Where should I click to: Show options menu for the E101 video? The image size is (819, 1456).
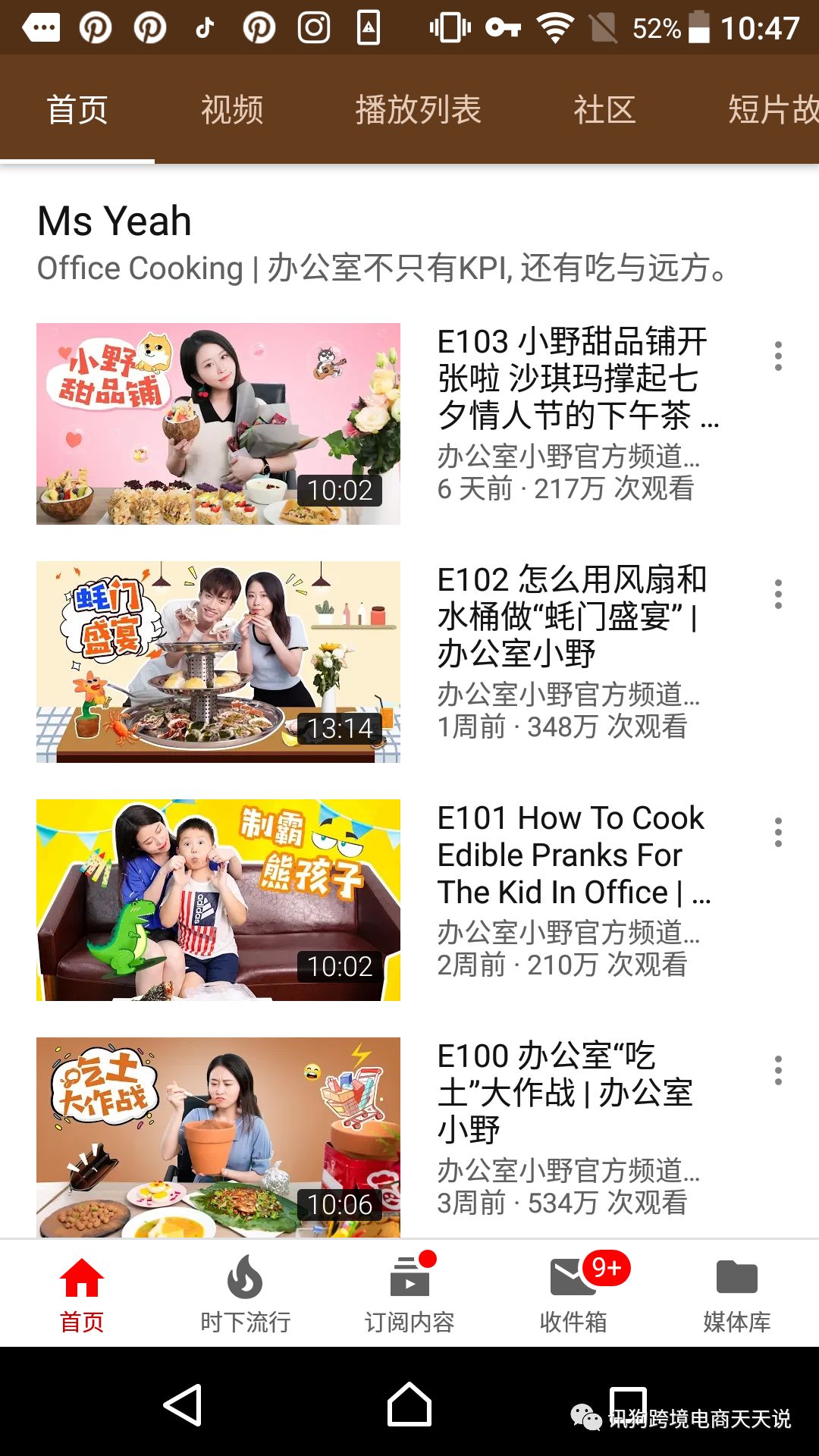click(x=778, y=833)
